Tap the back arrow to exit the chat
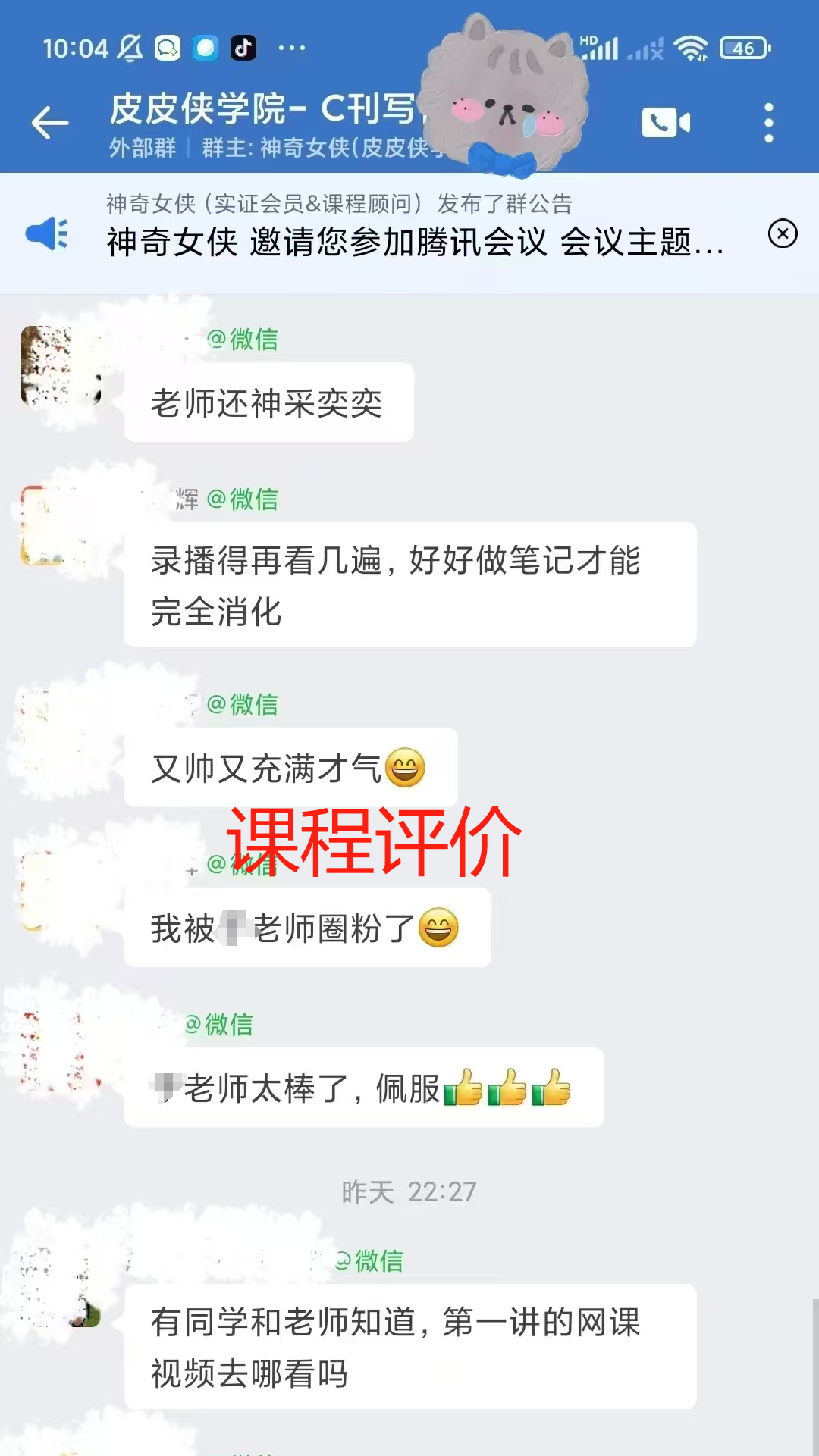The width and height of the screenshot is (819, 1456). [x=50, y=121]
